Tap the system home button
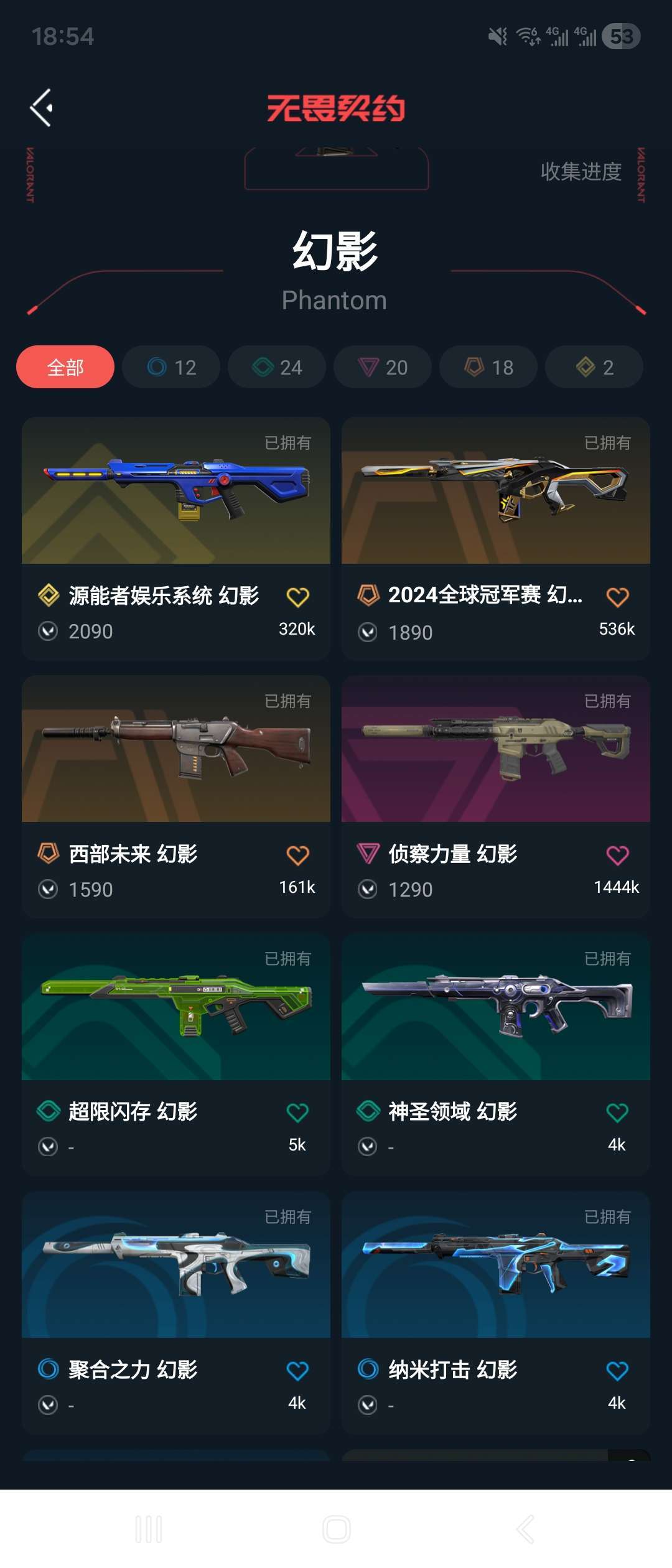This screenshot has width=672, height=1568. [x=336, y=1529]
